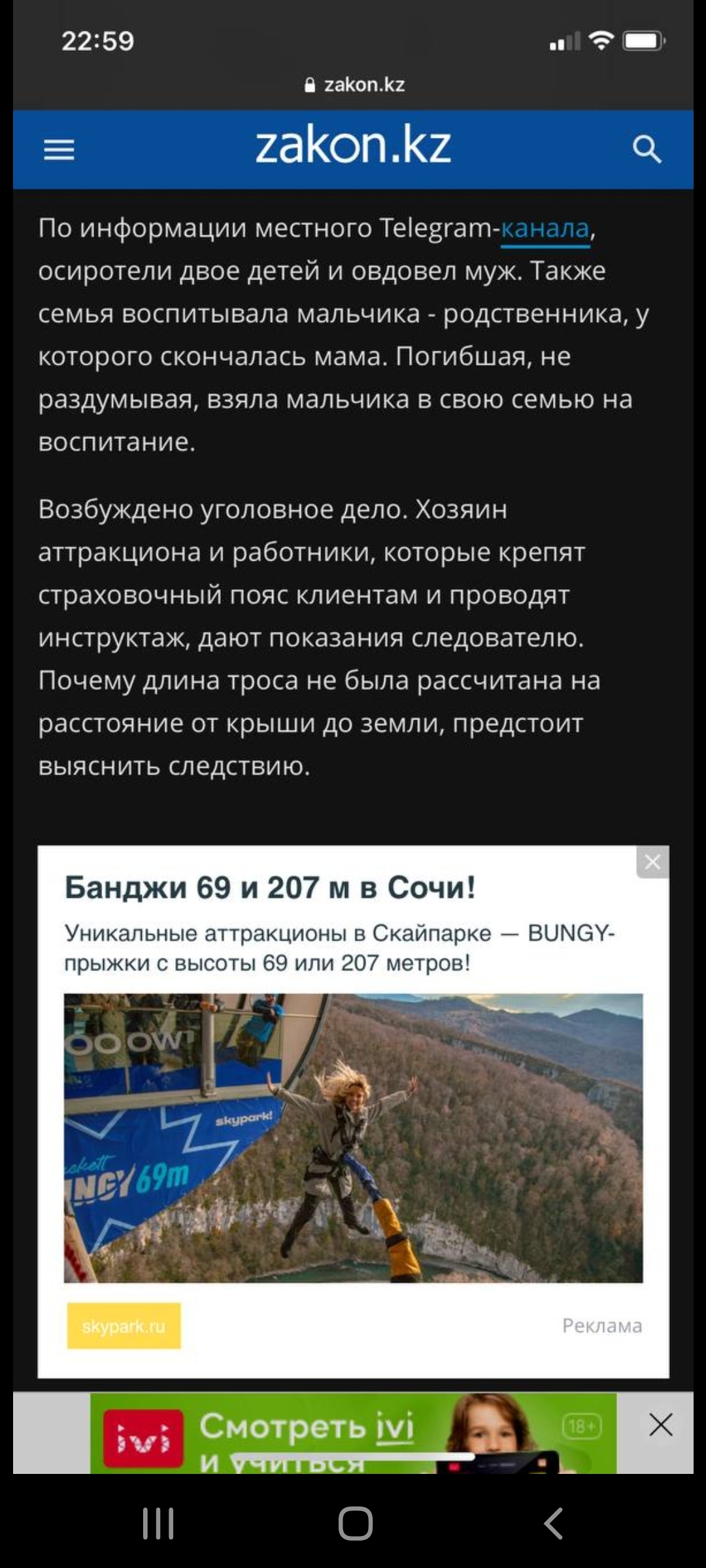Screen dimensions: 706x1568
Task: Dismiss the ivi bottom banner
Action: coord(661,1425)
